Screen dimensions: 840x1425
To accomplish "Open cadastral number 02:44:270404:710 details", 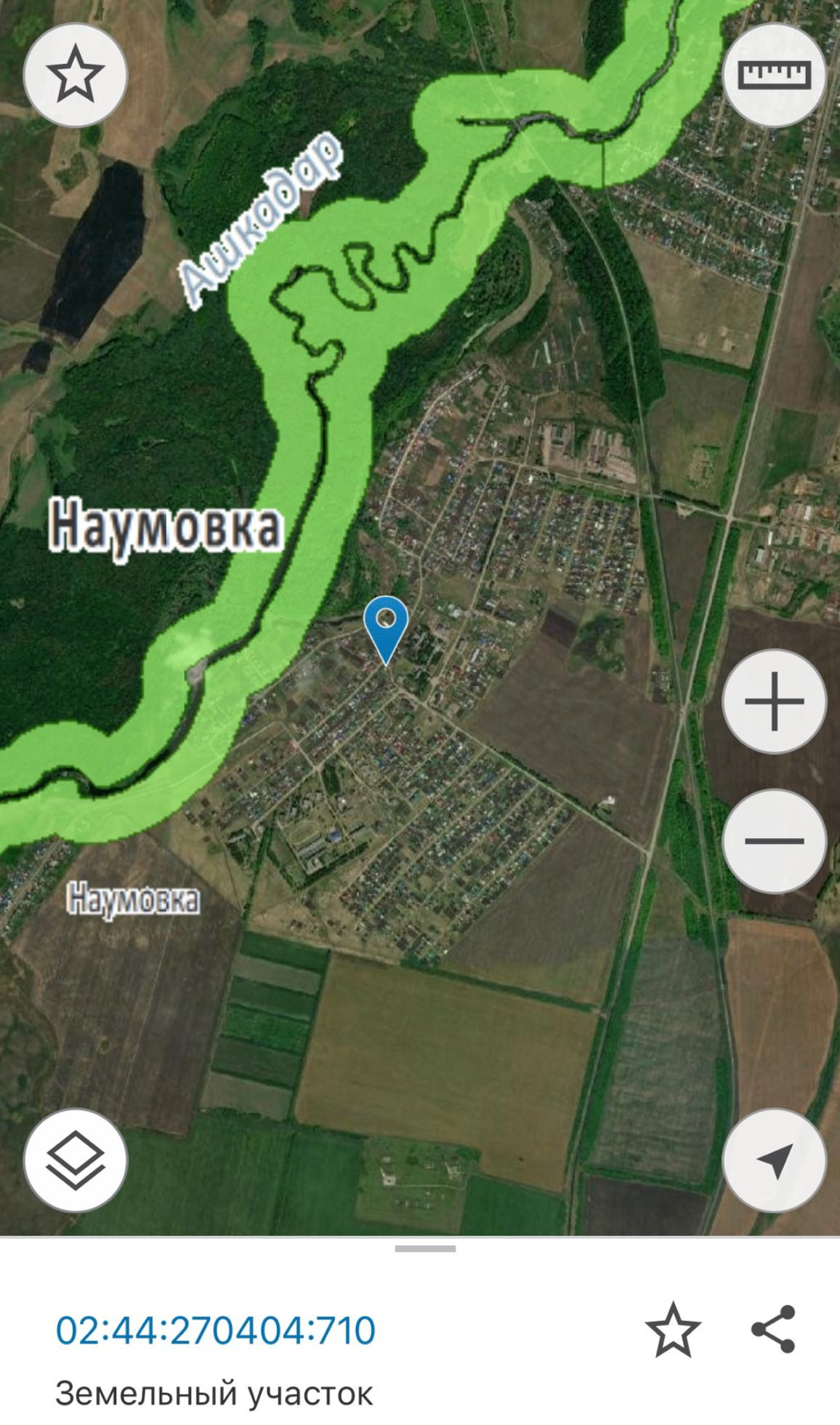I will click(216, 1330).
